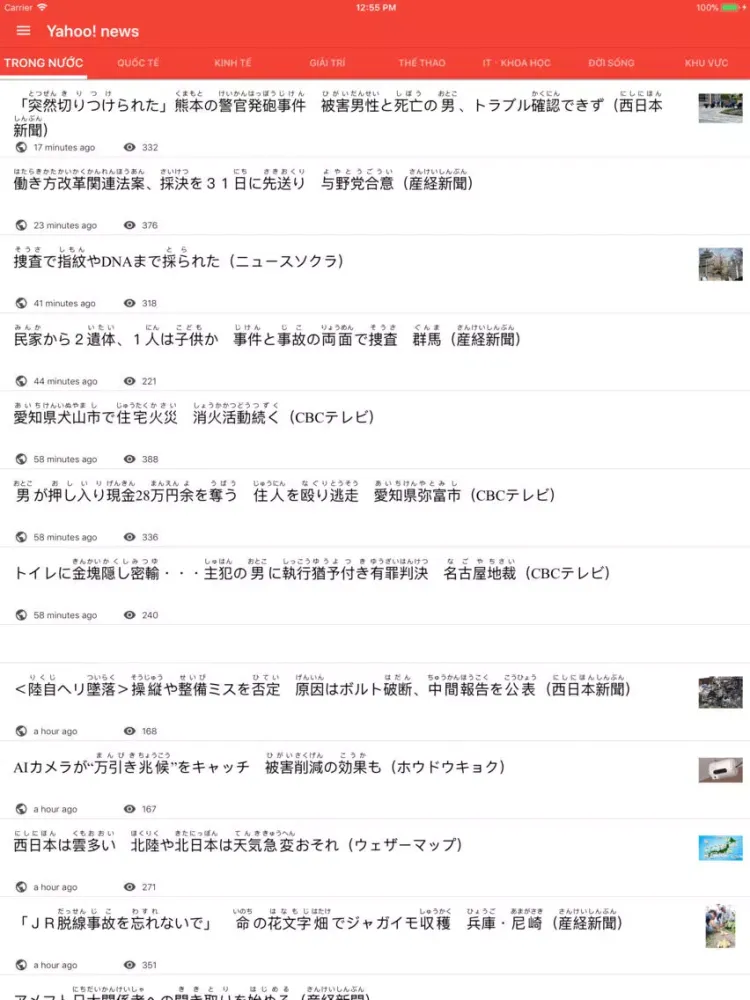750x1000 pixels.
Task: Open the 陸自ヘリ墜落 report article
Action: point(322,690)
